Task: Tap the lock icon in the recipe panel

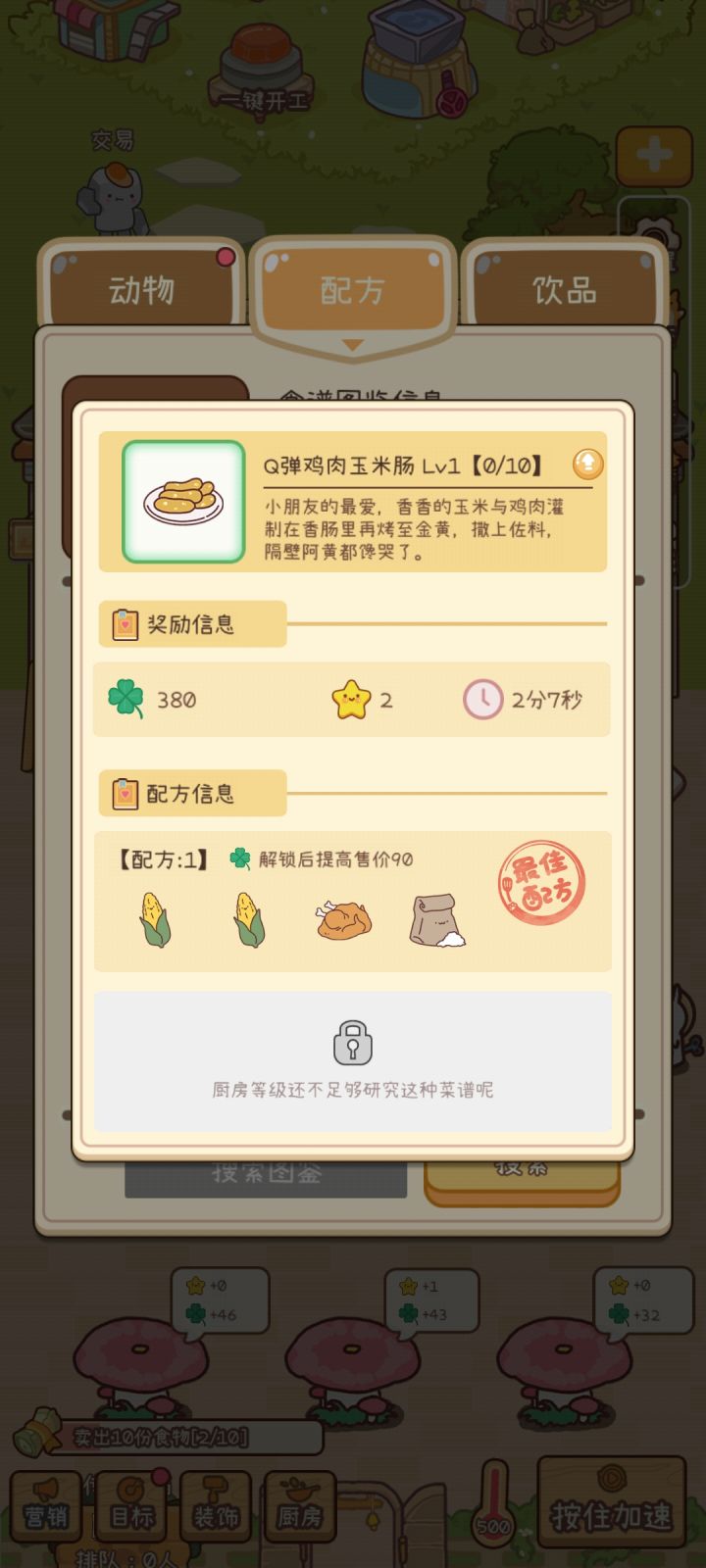Action: click(x=353, y=1045)
